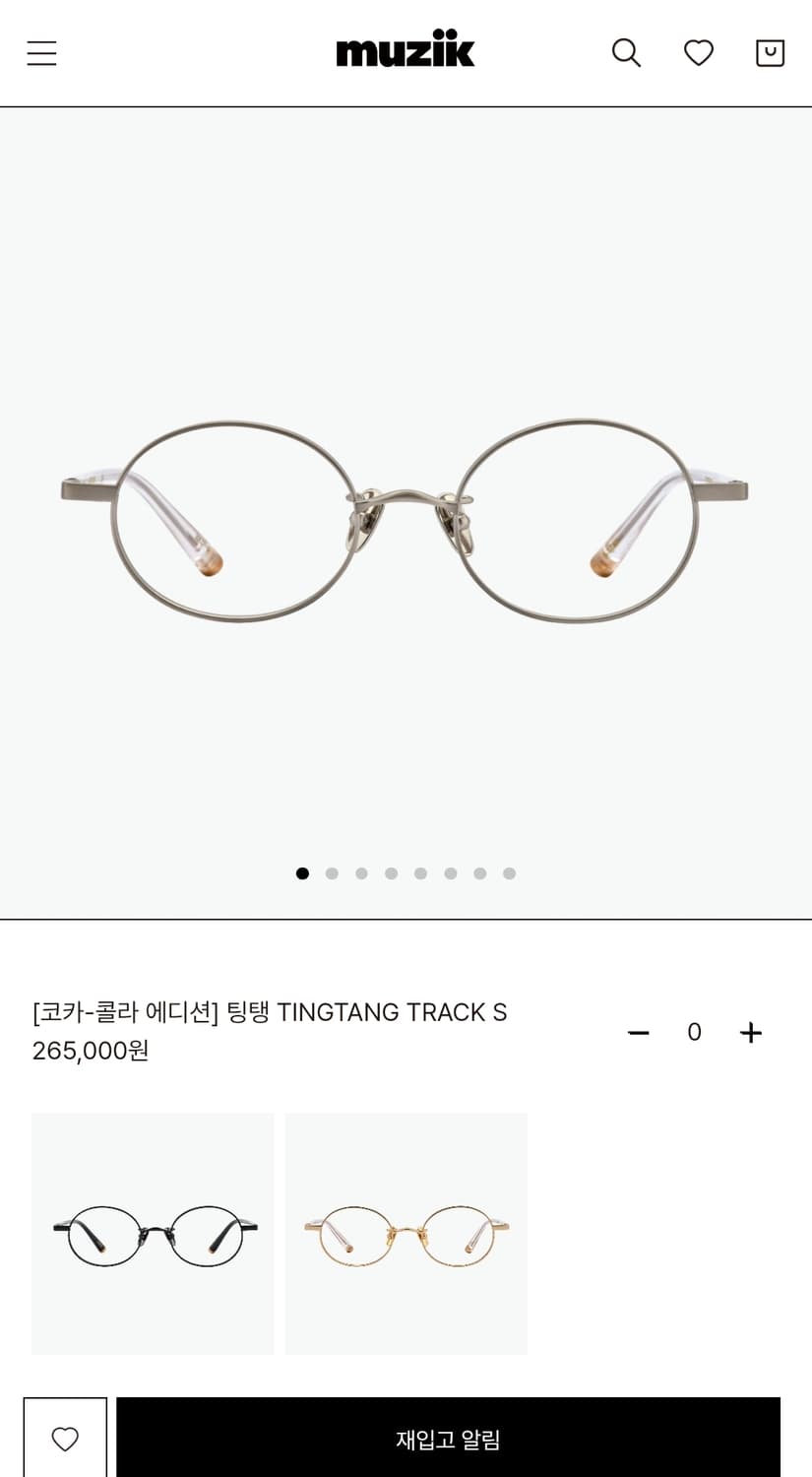This screenshot has width=812, height=1477.
Task: Open the hamburger navigation menu
Action: [41, 51]
